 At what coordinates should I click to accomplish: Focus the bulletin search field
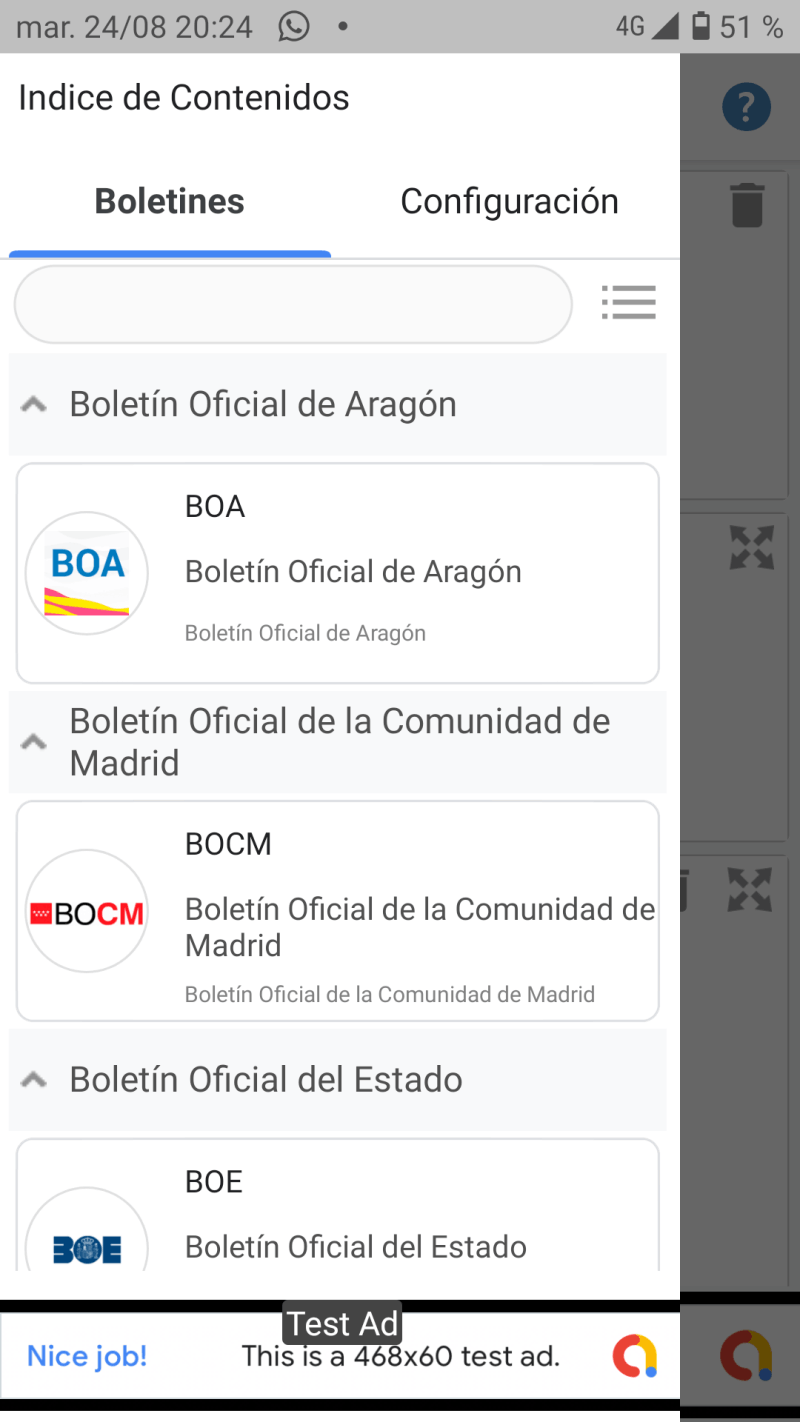coord(292,304)
